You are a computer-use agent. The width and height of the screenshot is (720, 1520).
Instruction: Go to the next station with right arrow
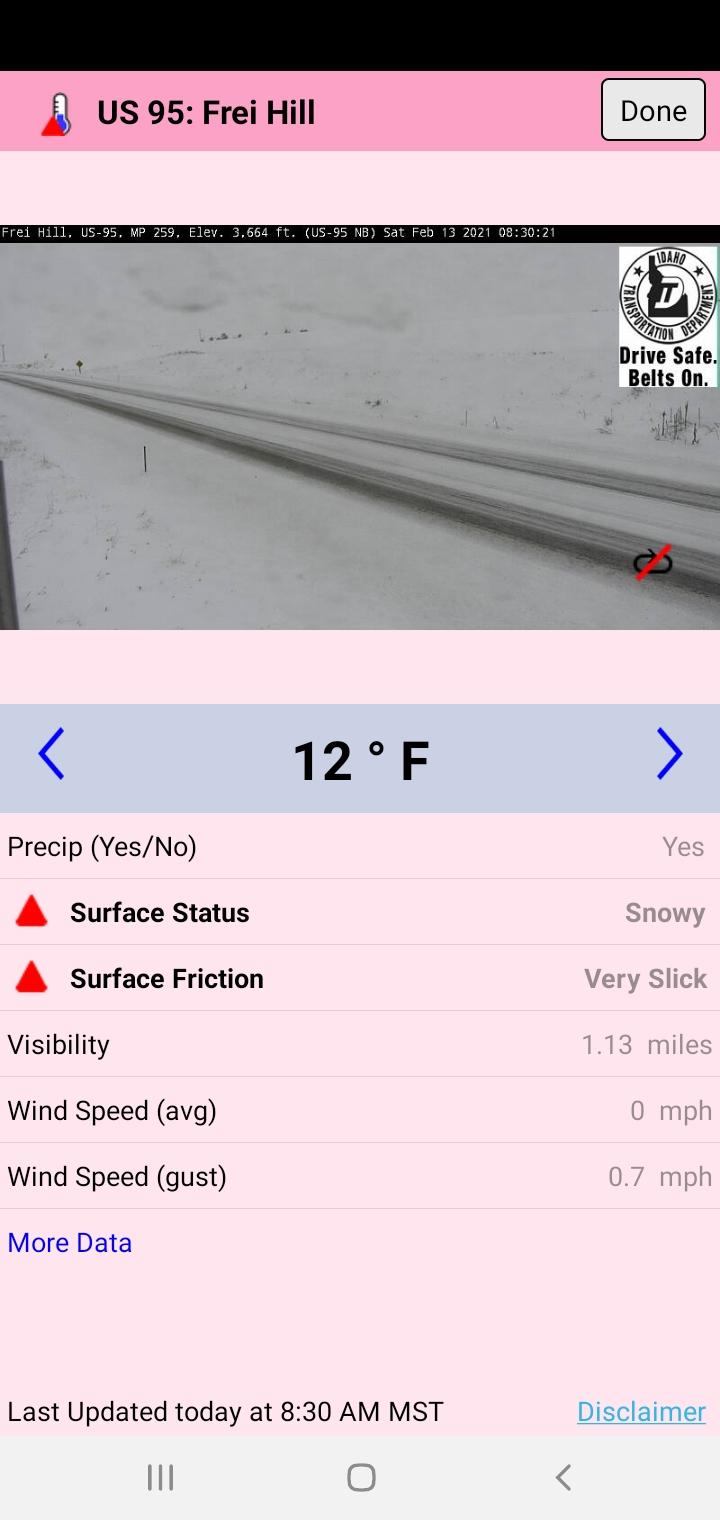point(669,754)
